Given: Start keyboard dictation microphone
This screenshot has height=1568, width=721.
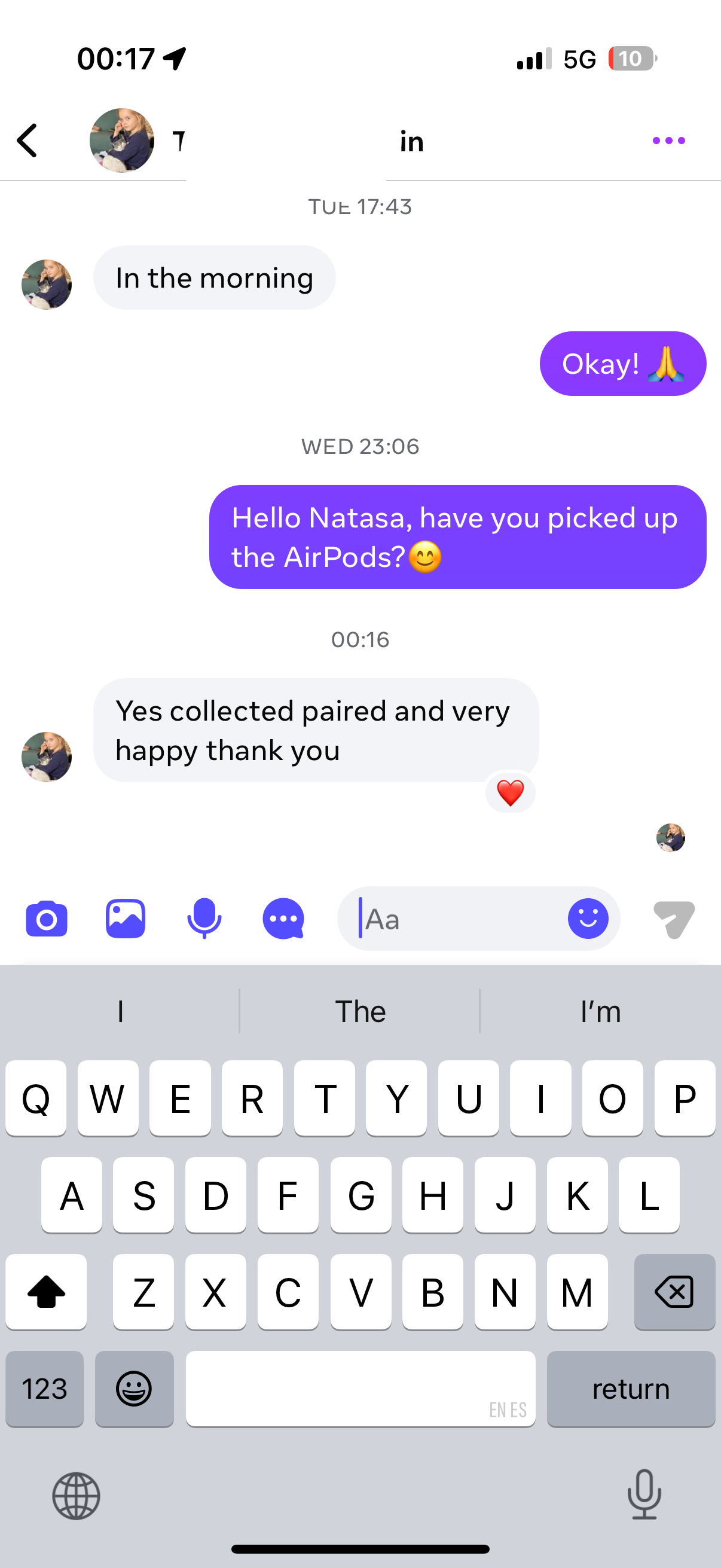Looking at the screenshot, I should click(644, 1494).
